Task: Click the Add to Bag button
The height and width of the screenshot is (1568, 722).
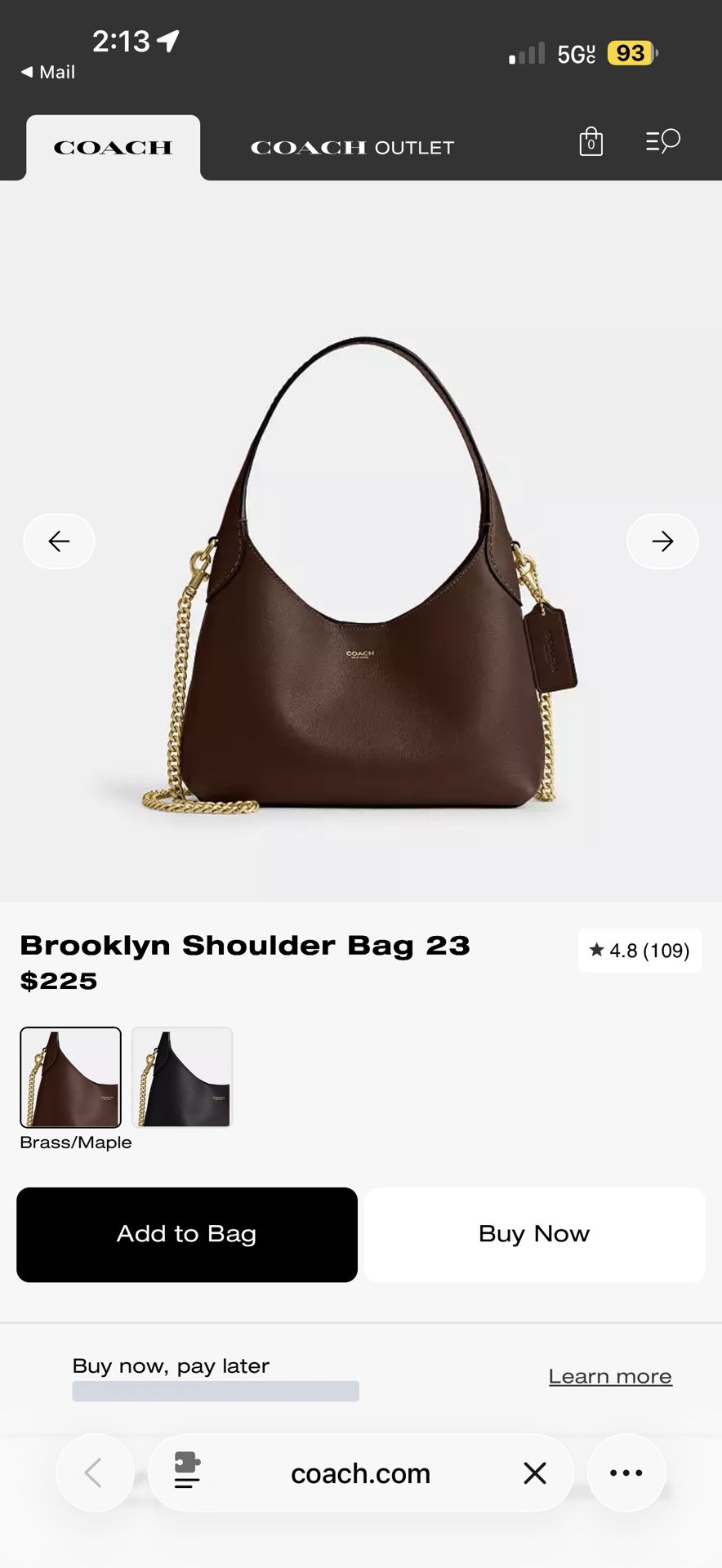Action: 186,1234
